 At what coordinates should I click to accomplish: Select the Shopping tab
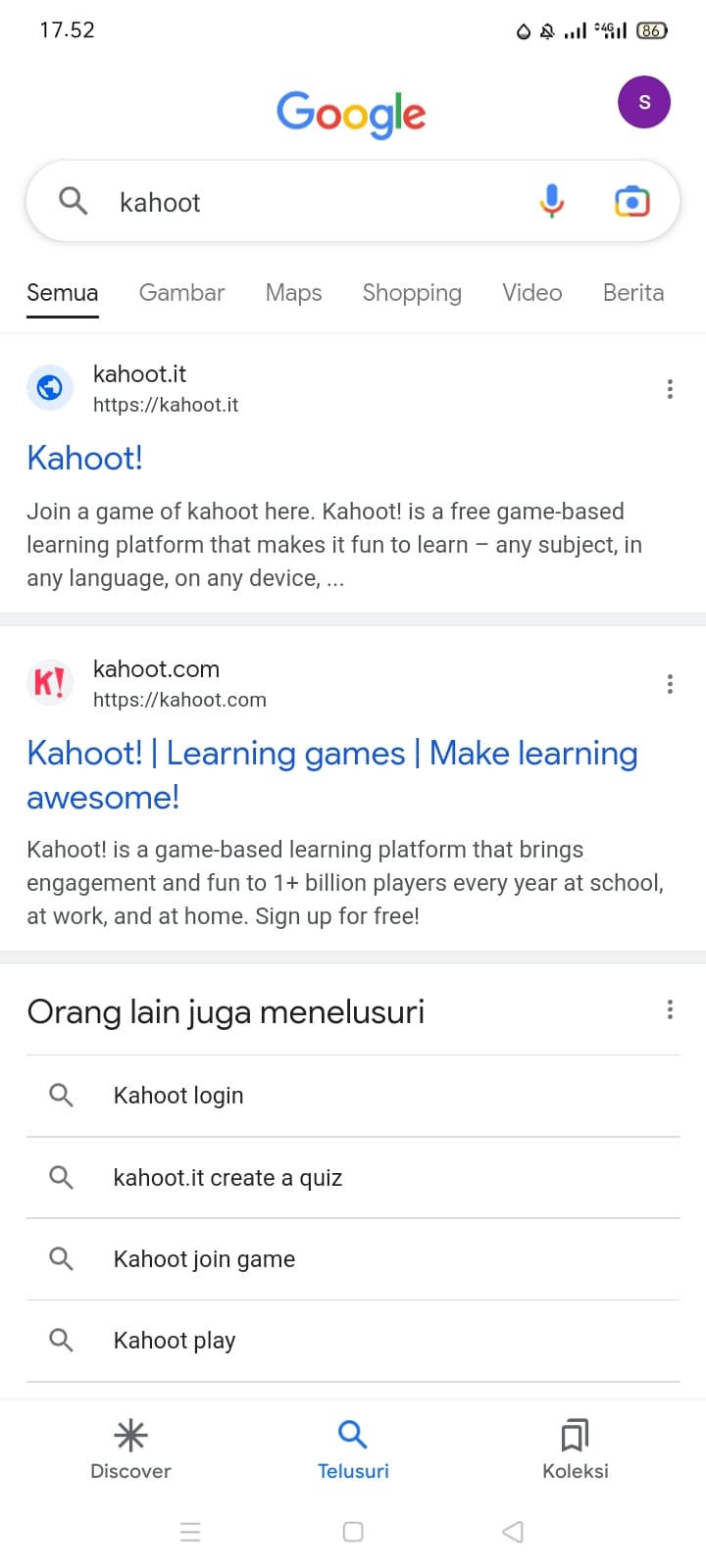pyautogui.click(x=412, y=293)
